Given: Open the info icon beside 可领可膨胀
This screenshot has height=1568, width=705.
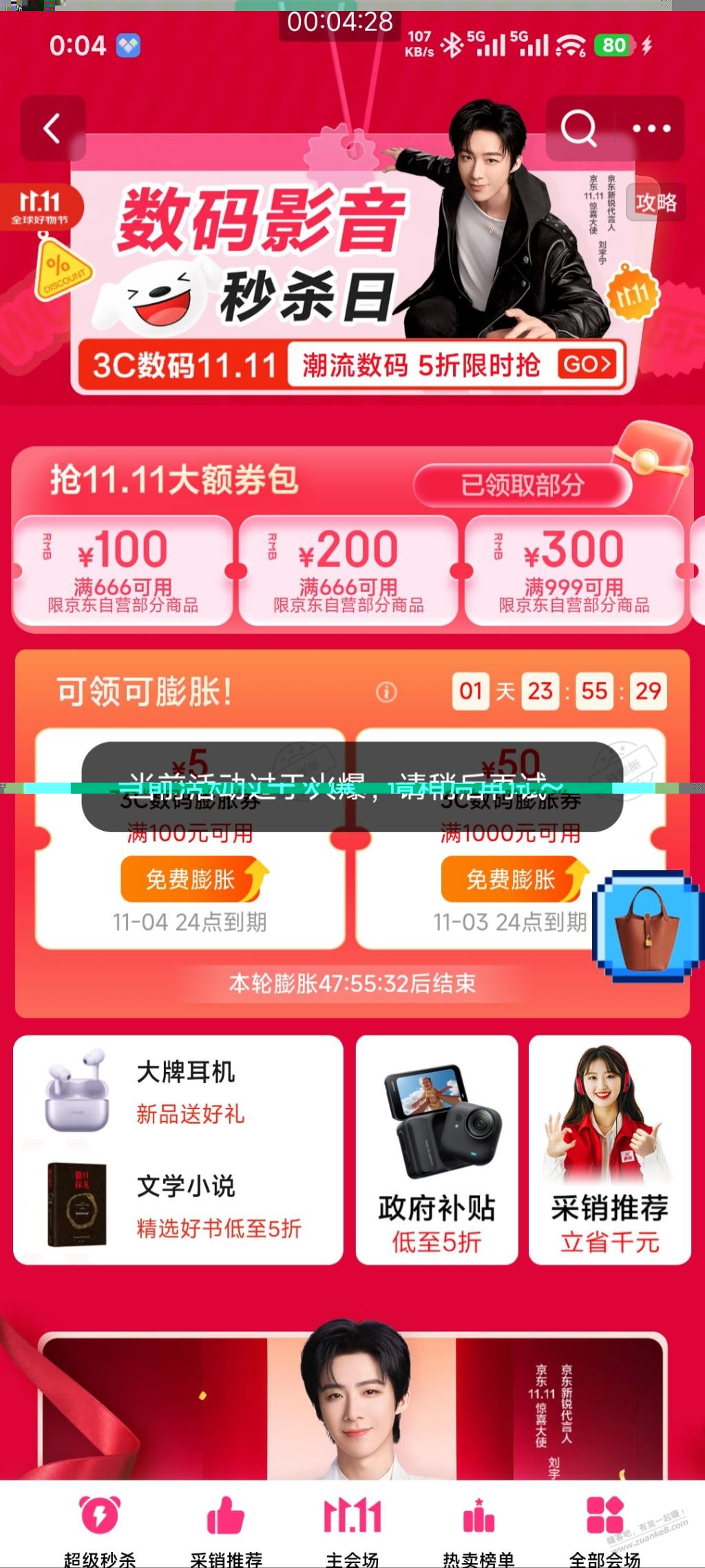Looking at the screenshot, I should click(x=386, y=692).
